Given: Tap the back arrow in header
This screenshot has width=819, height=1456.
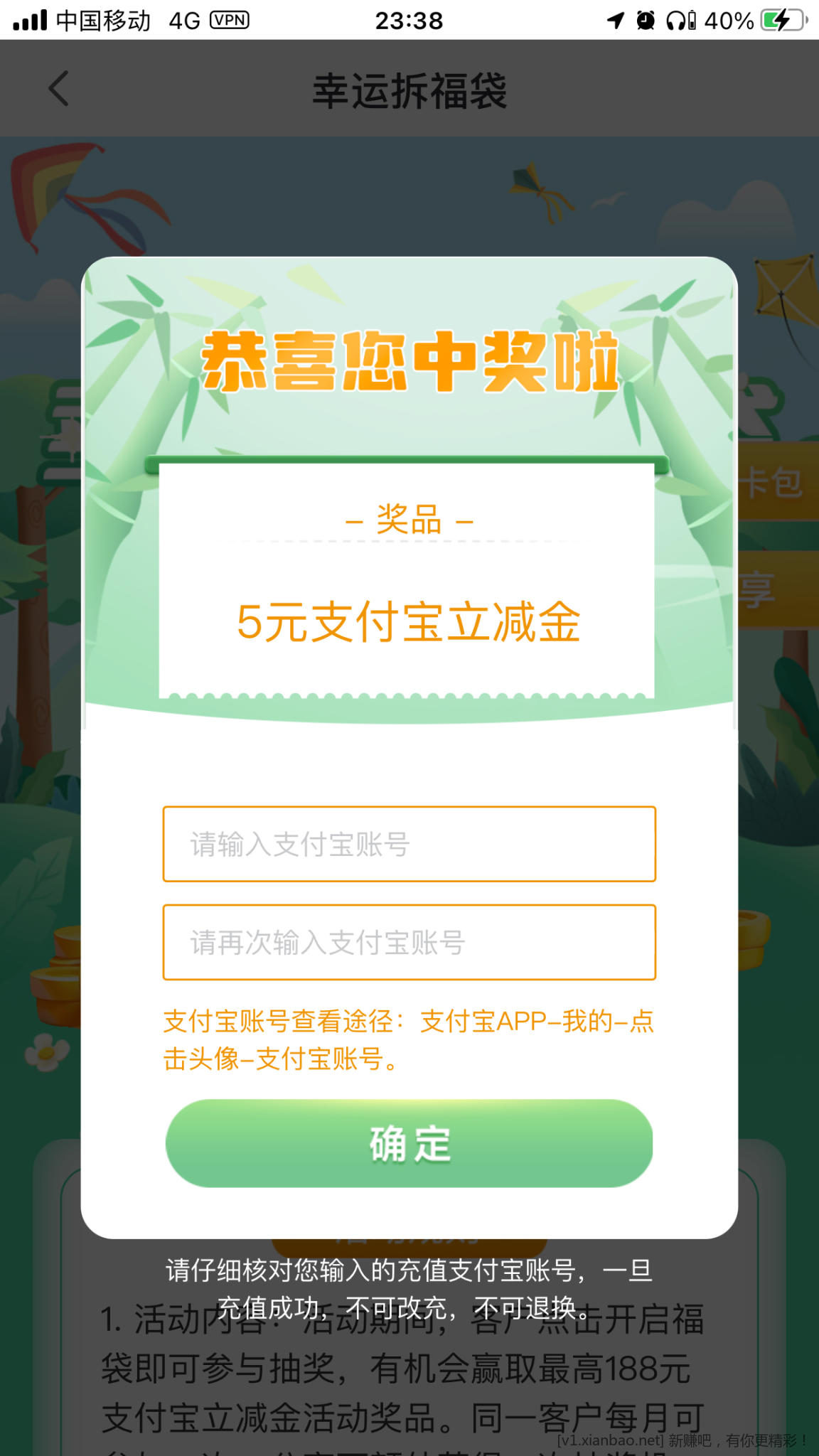Looking at the screenshot, I should [59, 89].
